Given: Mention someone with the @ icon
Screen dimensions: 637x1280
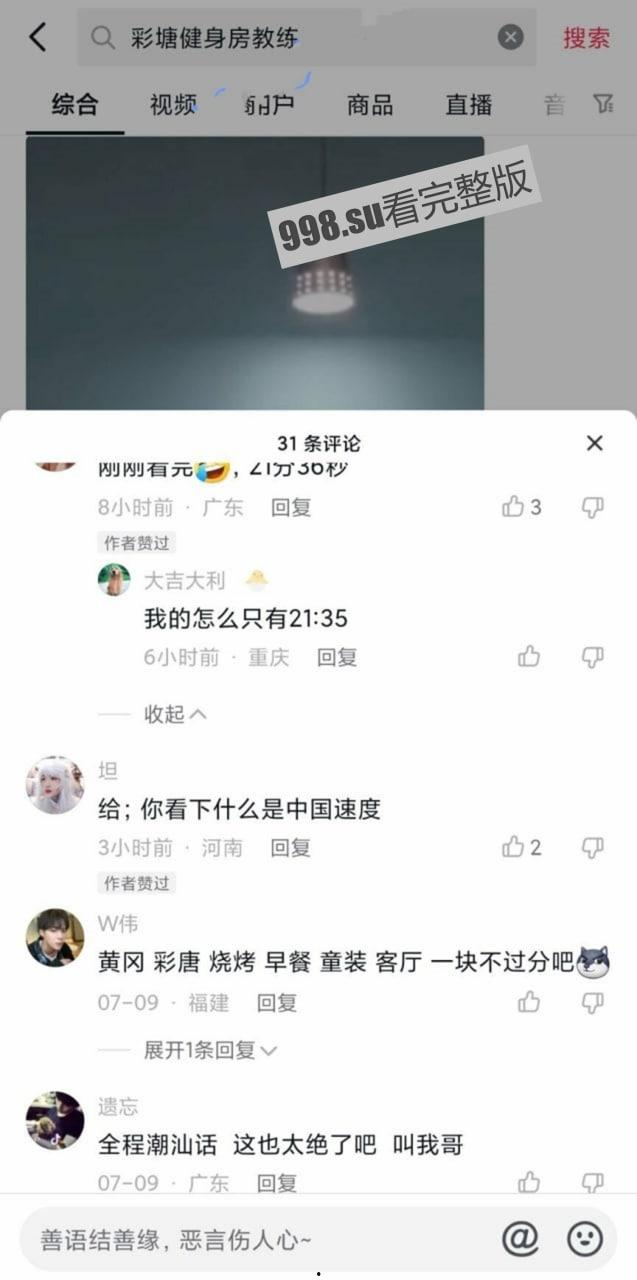Looking at the screenshot, I should pos(520,1240).
